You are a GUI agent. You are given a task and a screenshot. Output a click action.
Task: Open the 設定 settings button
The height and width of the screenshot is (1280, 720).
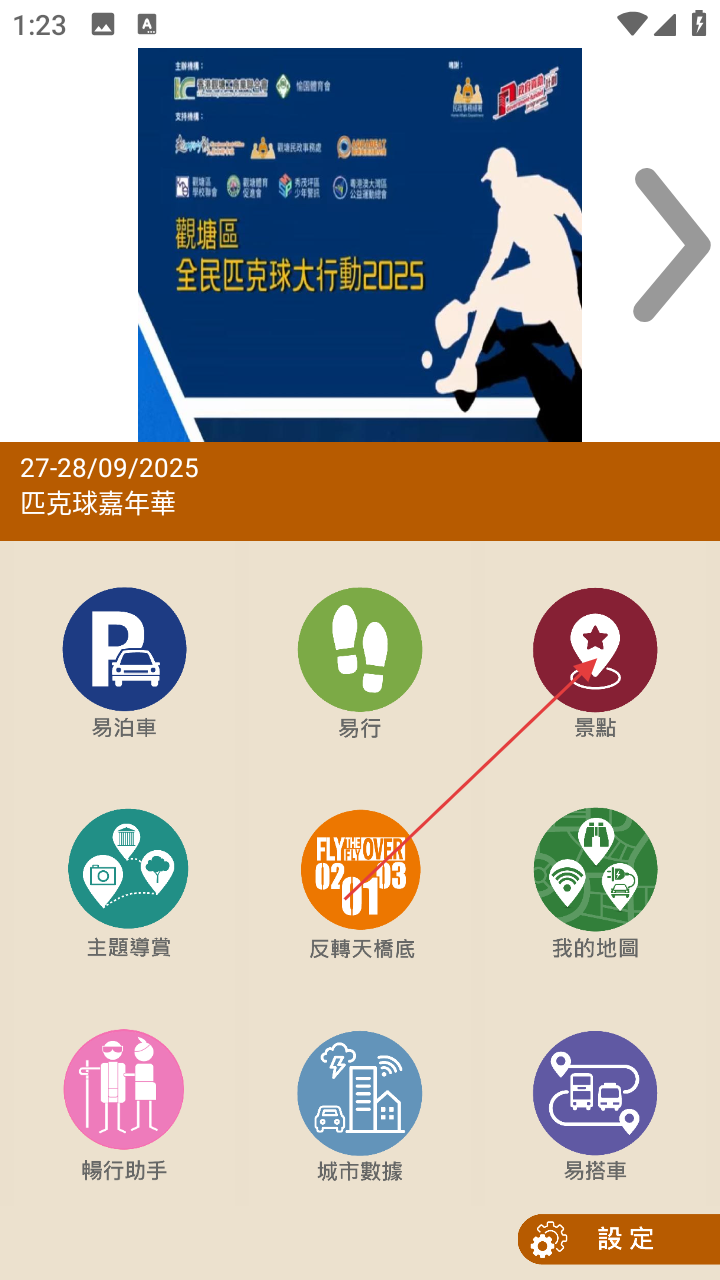pyautogui.click(x=620, y=1239)
